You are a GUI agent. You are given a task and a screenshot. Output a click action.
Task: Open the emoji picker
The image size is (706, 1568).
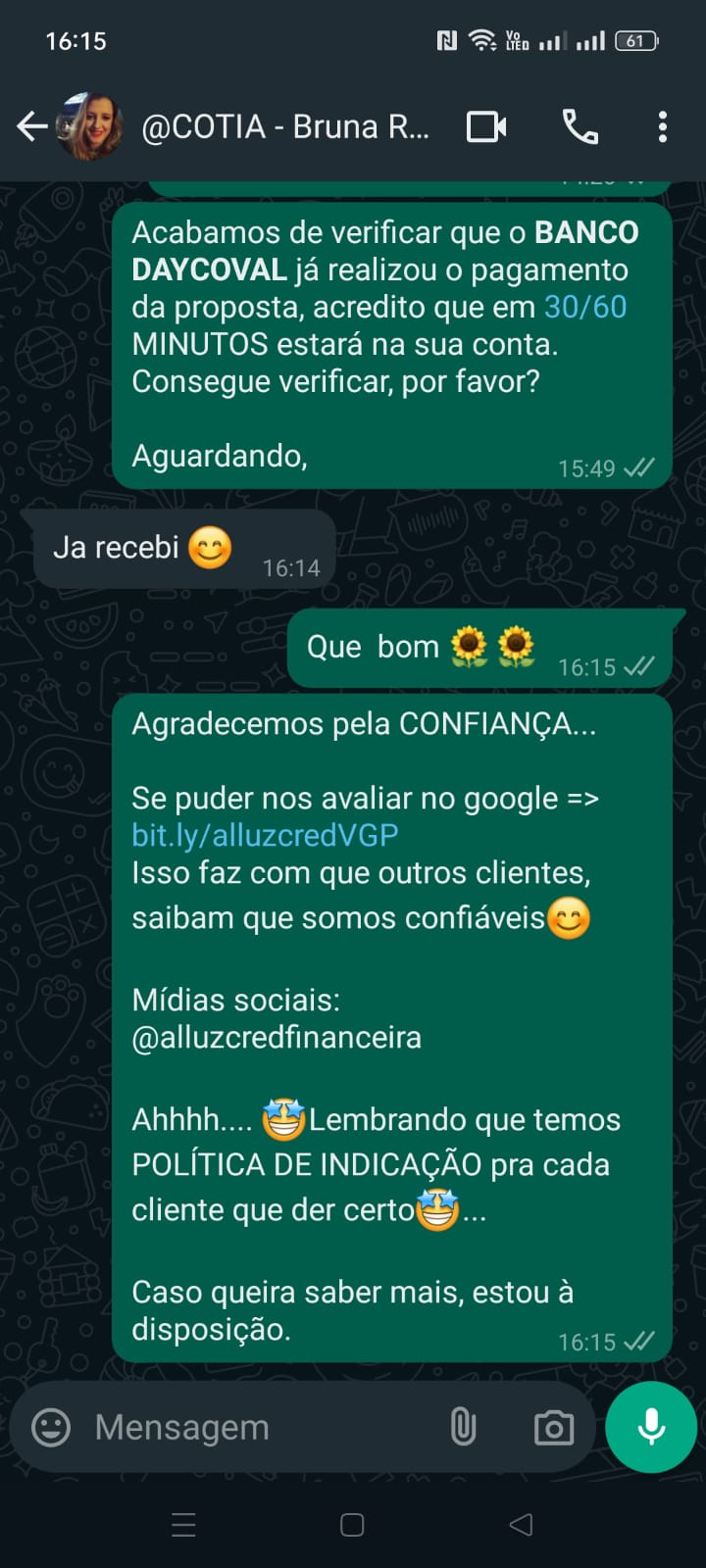coord(51,1427)
